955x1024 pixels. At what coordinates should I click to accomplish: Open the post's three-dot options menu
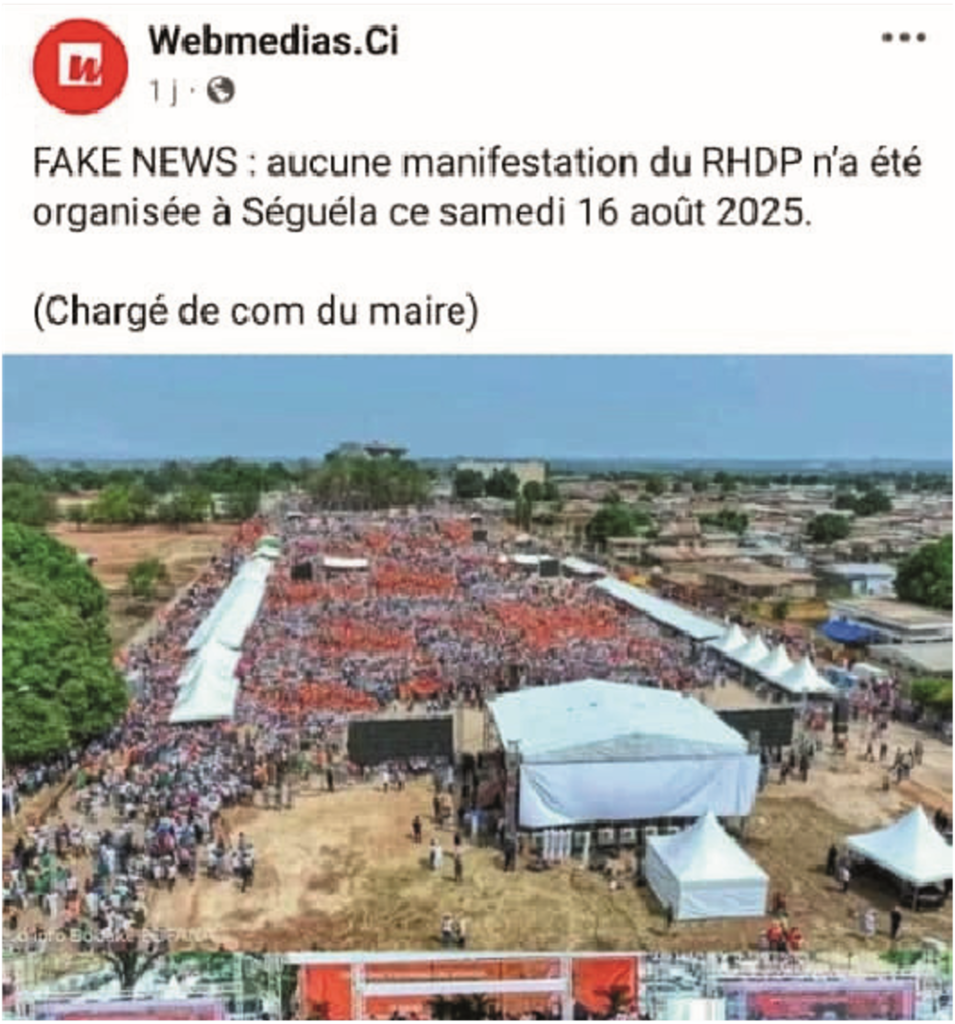click(902, 38)
